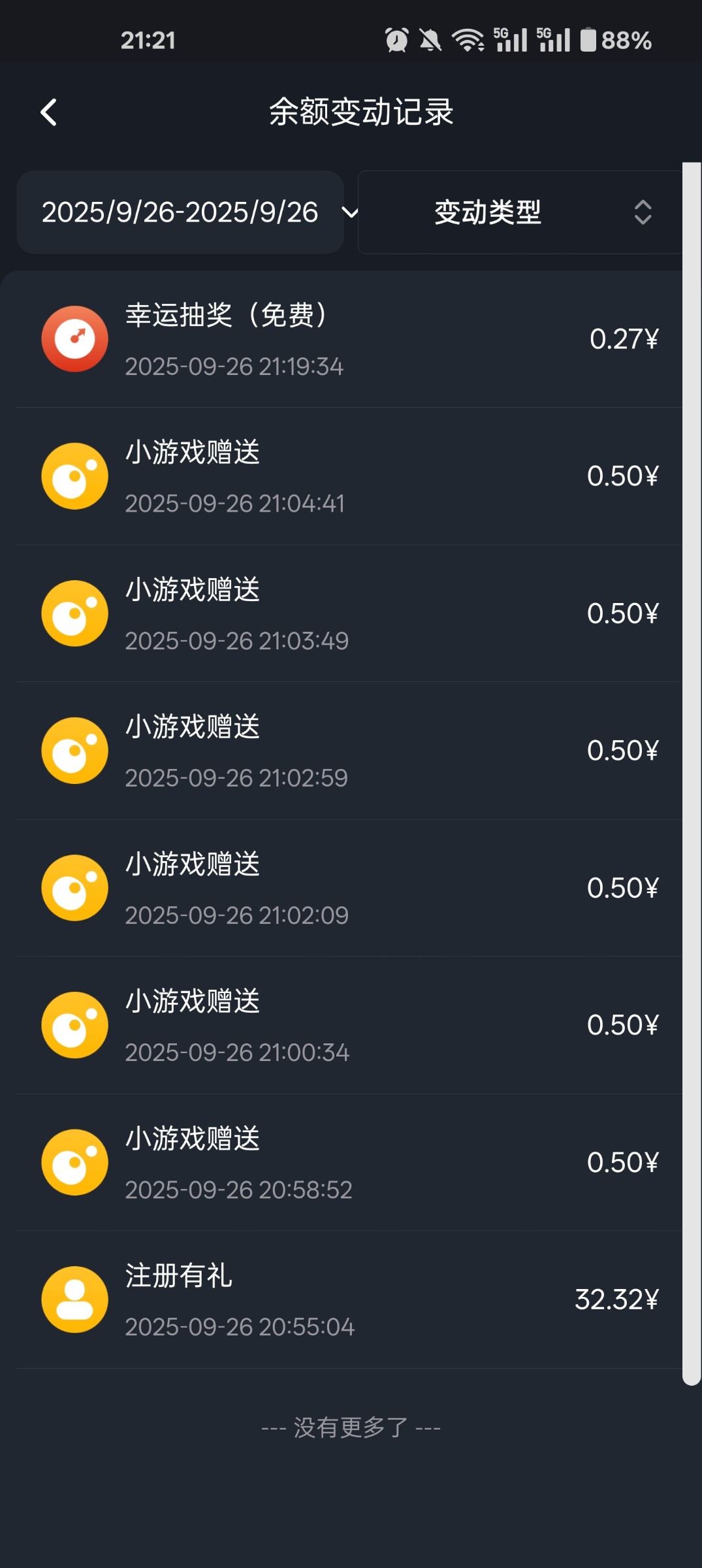Tap the 注册有礼 user profile icon
702x1568 pixels.
(x=74, y=1299)
